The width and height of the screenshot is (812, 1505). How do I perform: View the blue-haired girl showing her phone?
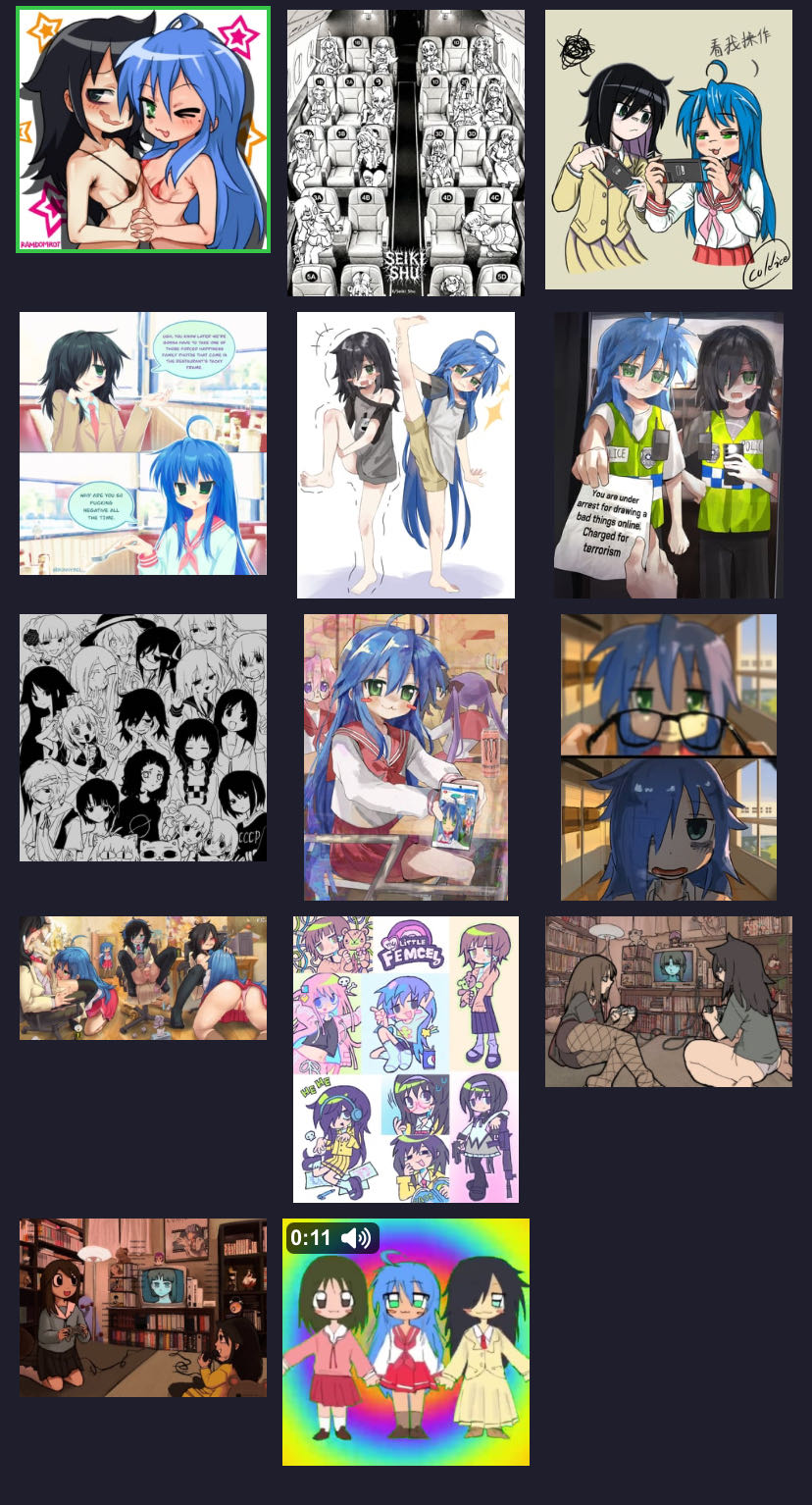(406, 757)
